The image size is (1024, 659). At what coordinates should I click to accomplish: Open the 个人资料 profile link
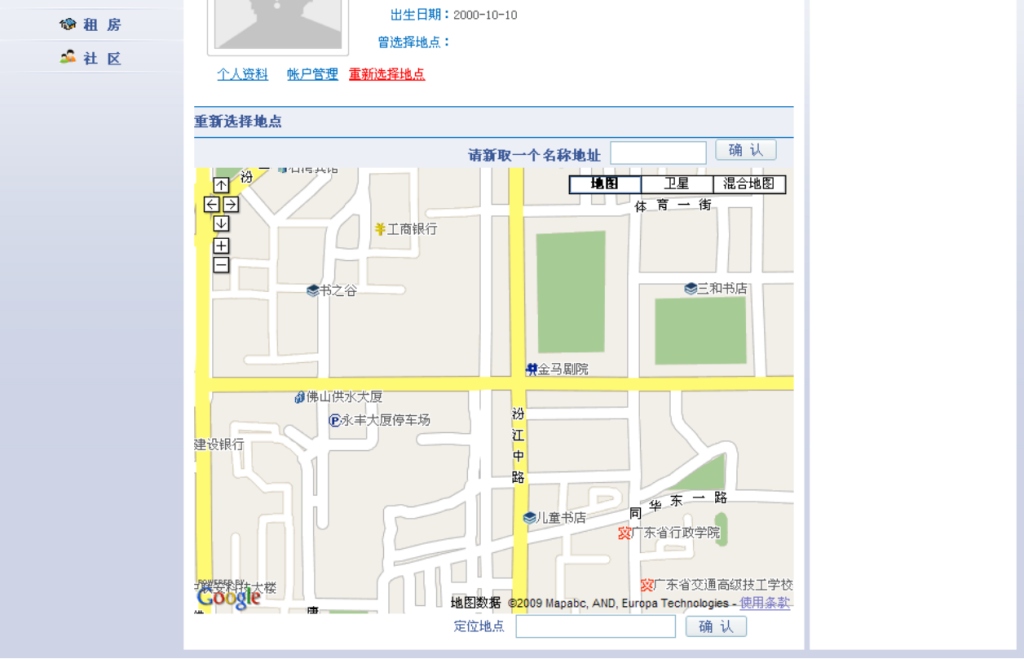coord(242,74)
